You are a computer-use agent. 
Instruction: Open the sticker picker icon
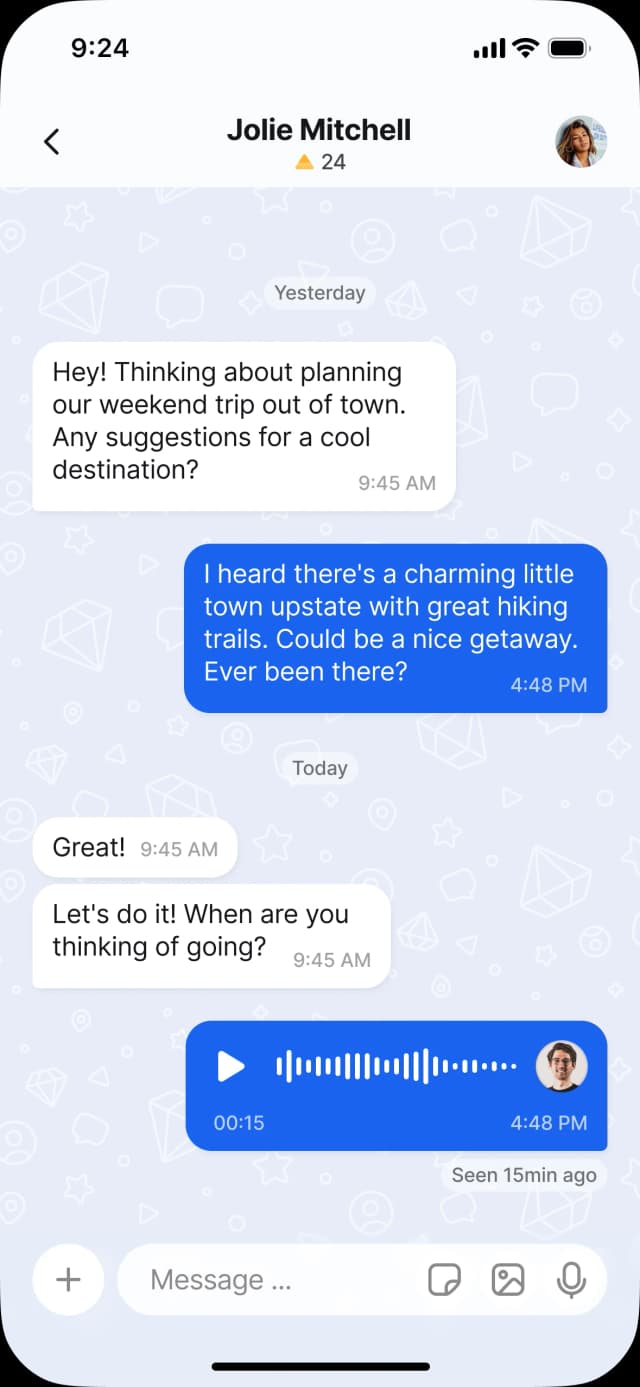pos(445,1279)
